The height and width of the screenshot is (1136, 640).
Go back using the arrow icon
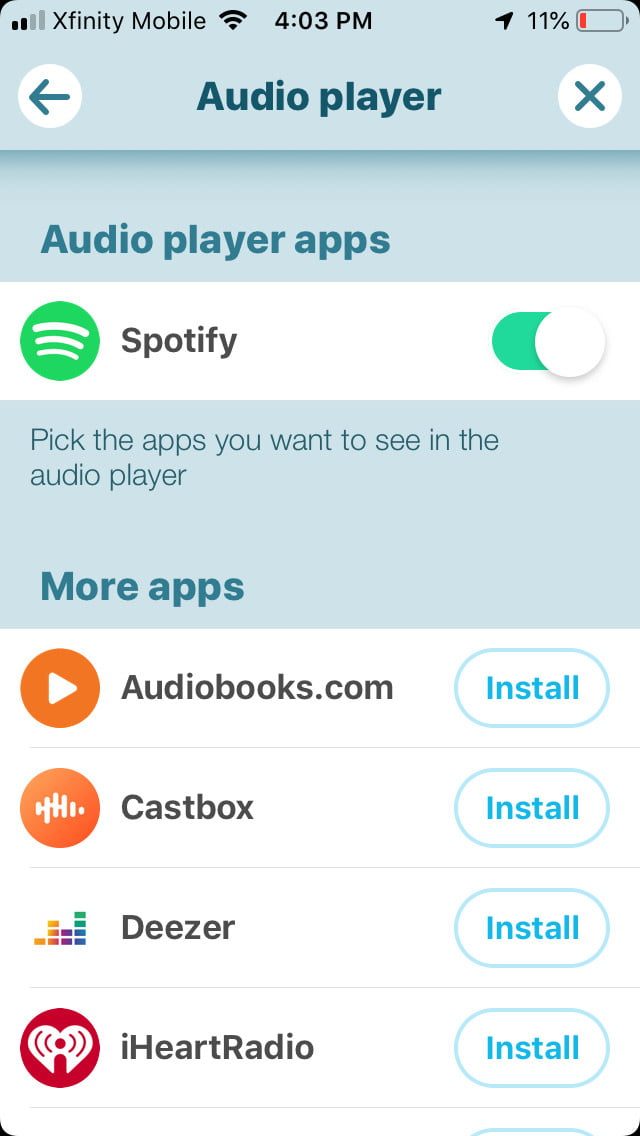click(x=50, y=97)
